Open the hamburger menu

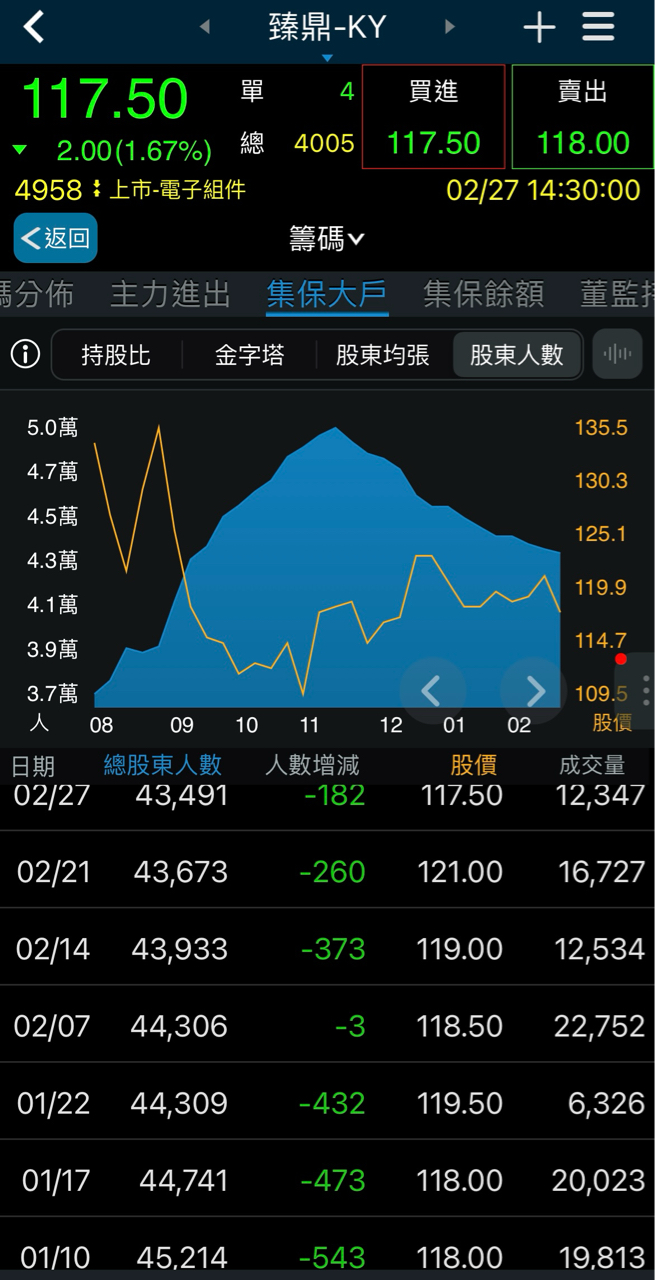[x=598, y=27]
